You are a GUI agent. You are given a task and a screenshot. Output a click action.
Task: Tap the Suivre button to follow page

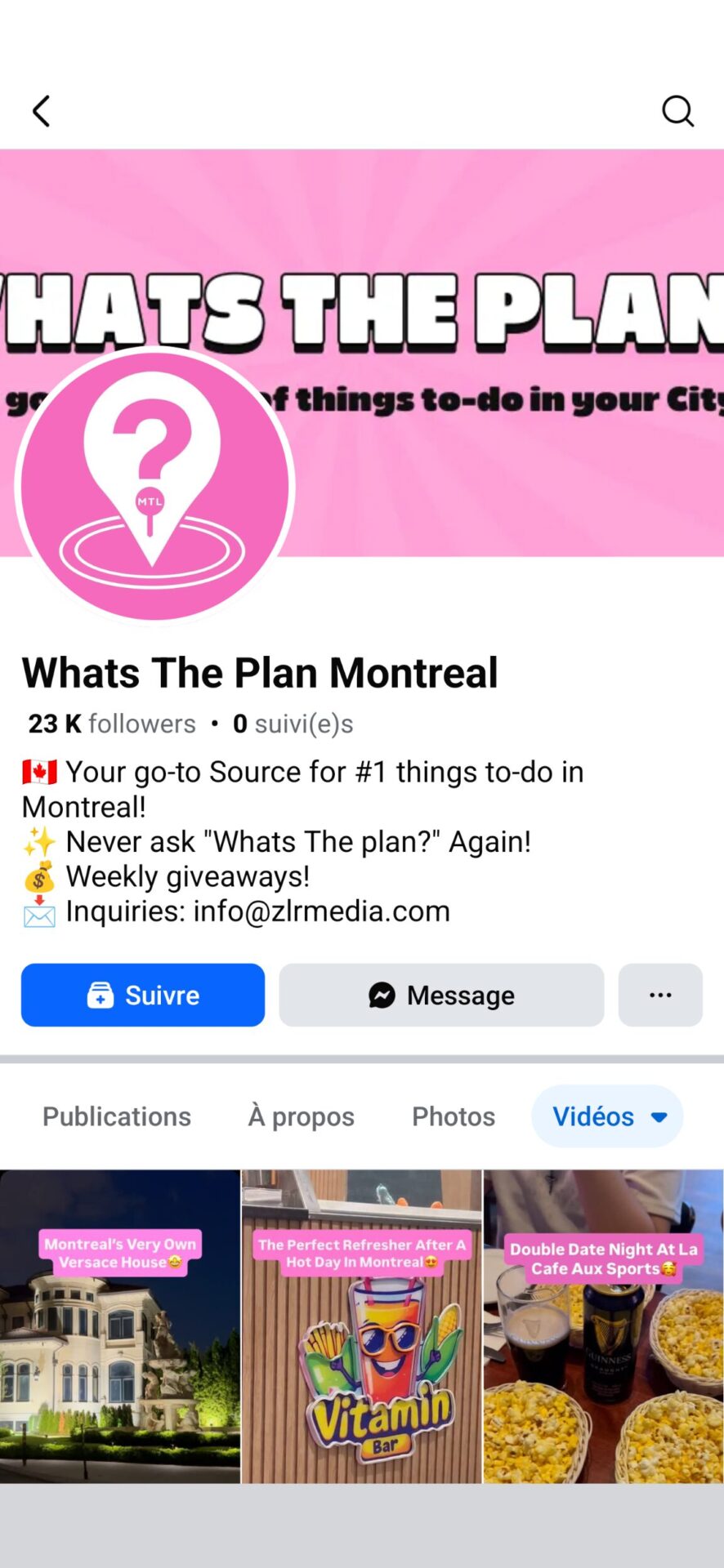click(143, 995)
